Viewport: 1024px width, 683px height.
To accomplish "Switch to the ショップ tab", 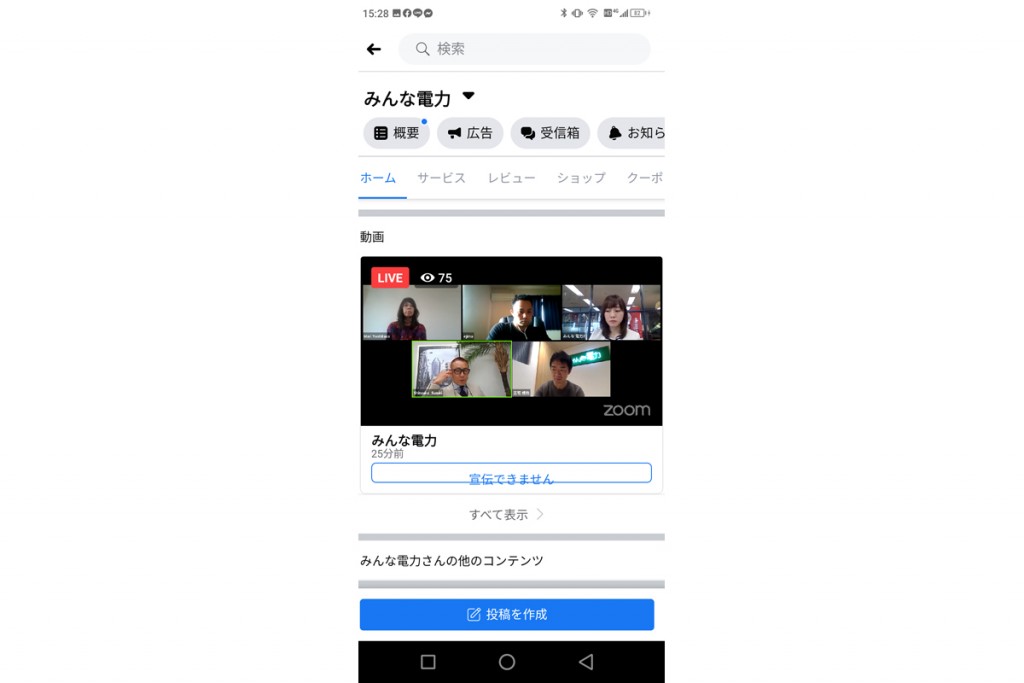I will (581, 178).
